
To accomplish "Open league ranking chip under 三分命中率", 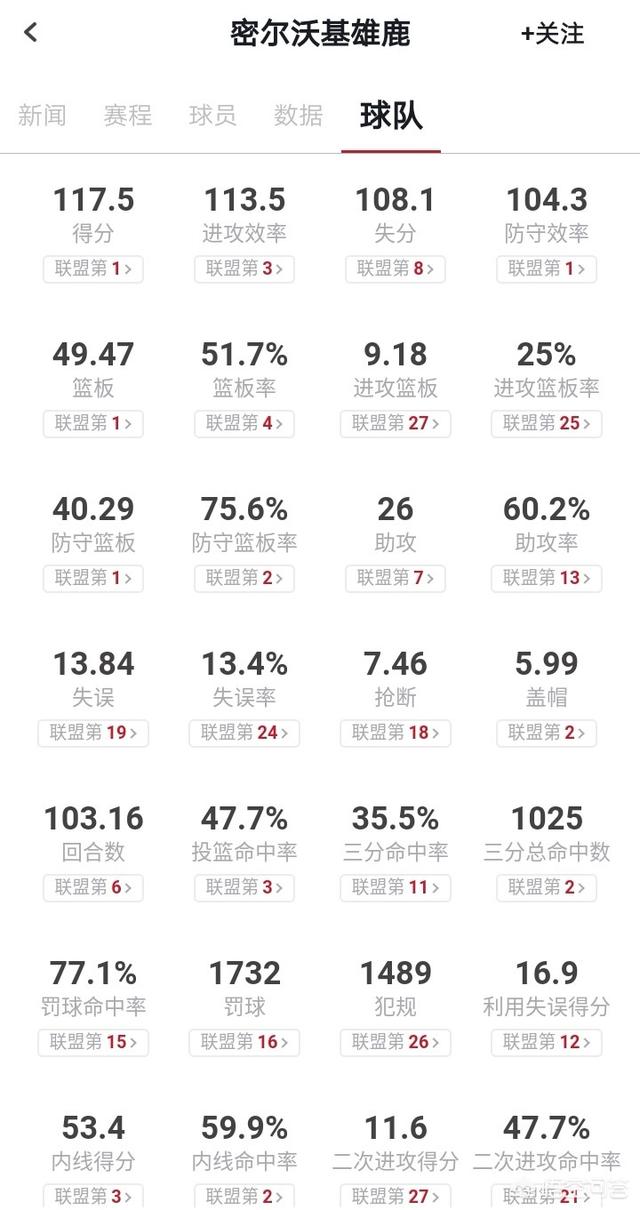I will (395, 888).
